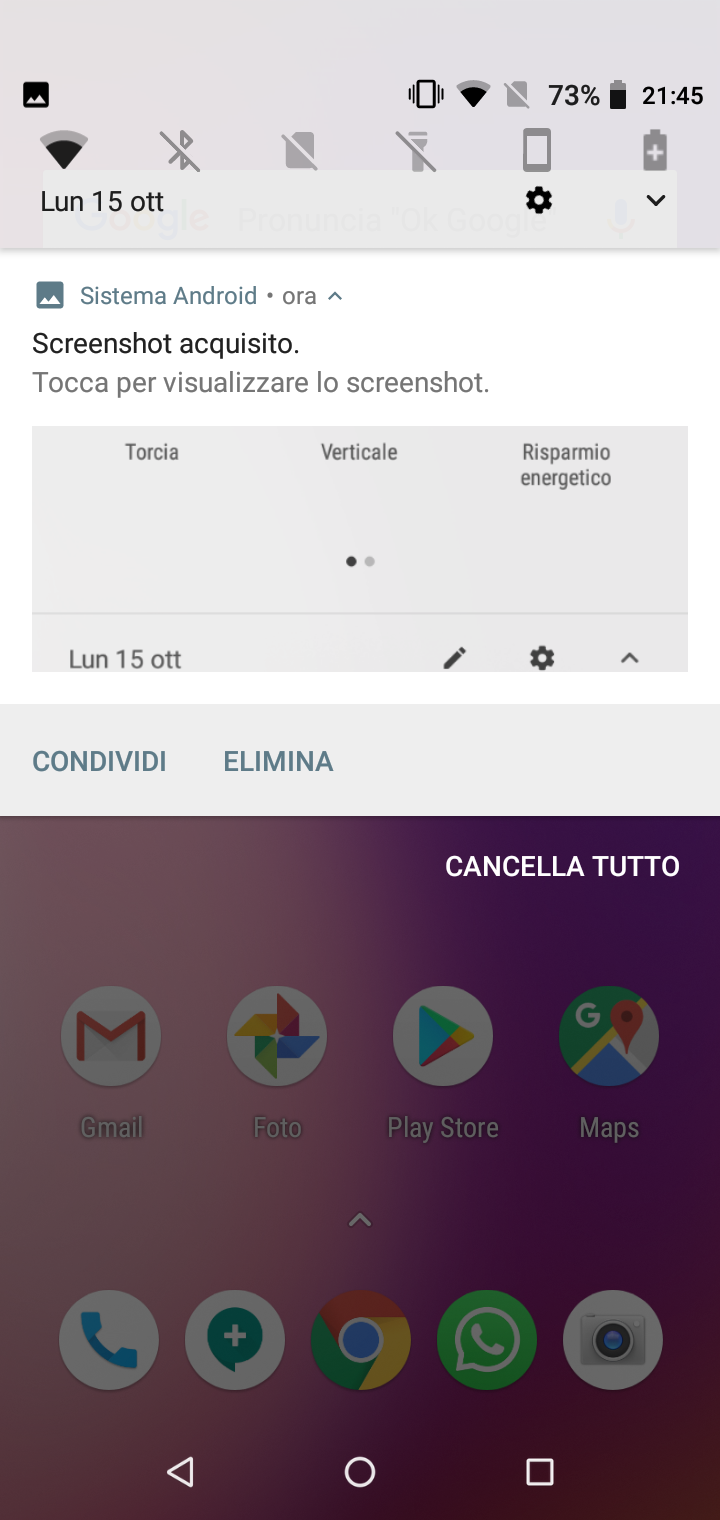Open settings via the gear icon

(539, 201)
